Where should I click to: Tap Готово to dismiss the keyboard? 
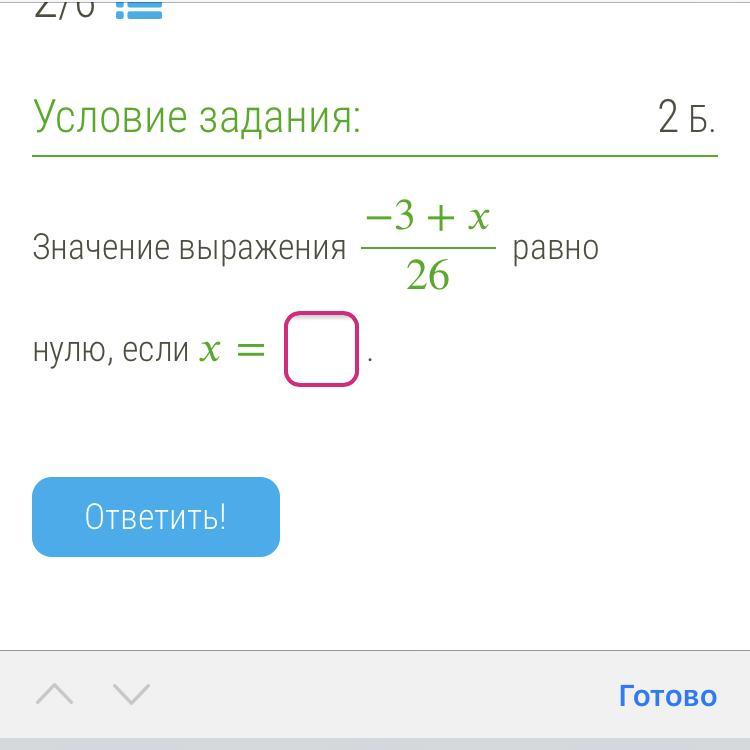[x=667, y=695]
